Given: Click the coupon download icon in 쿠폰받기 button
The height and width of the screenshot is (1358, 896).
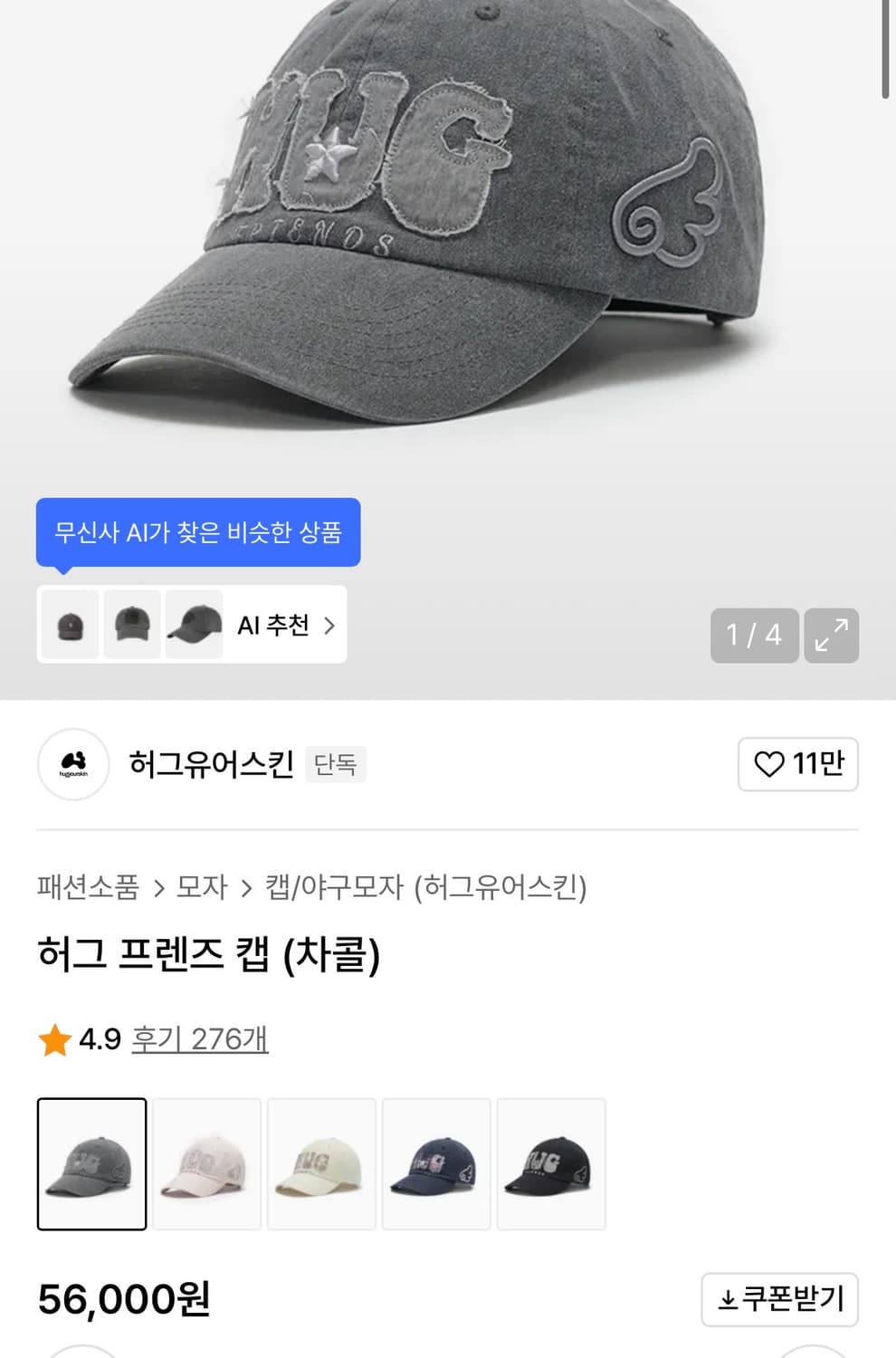Looking at the screenshot, I should pyautogui.click(x=726, y=1297).
